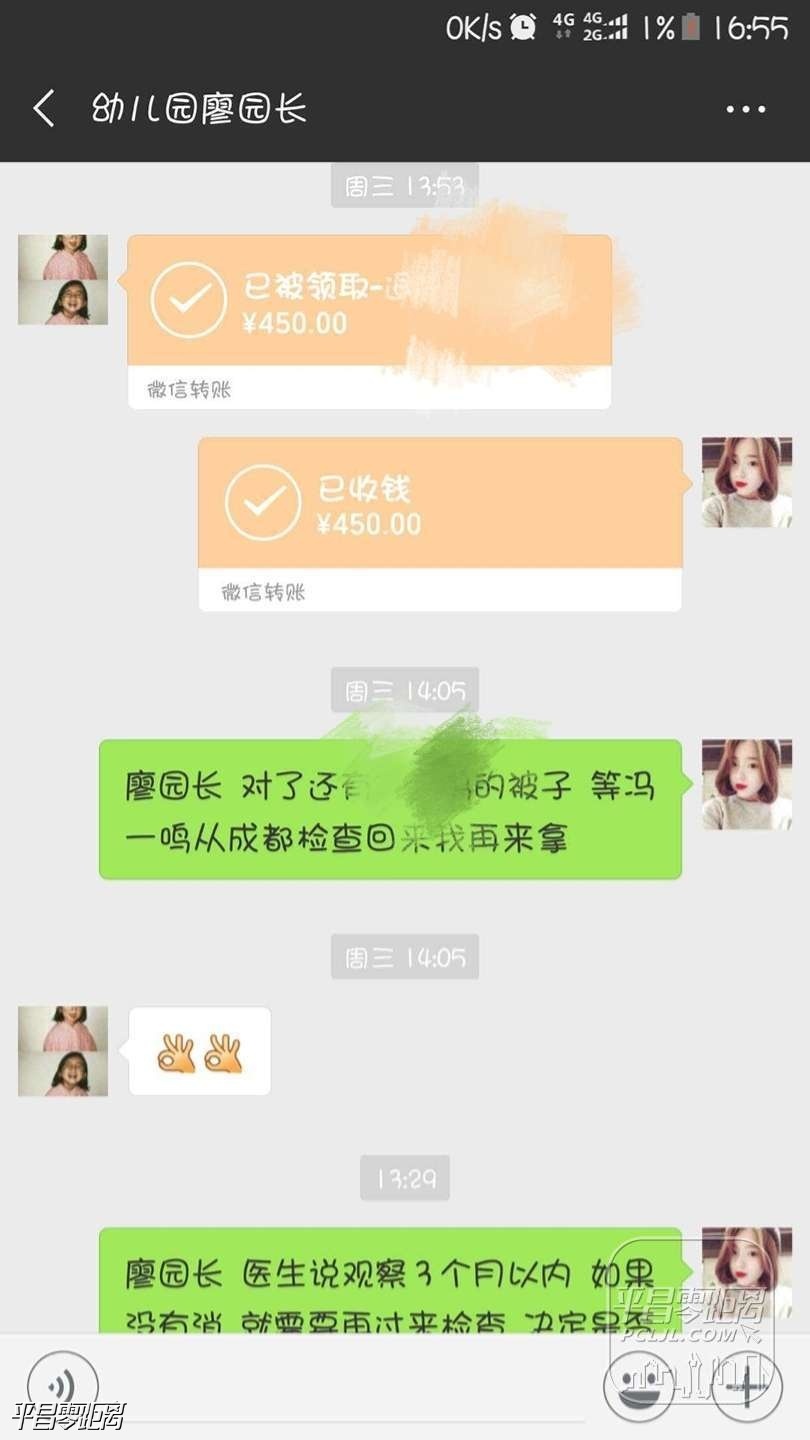Open my avatar beside 已收钱 transfer
This screenshot has width=810, height=1440.
click(x=746, y=482)
